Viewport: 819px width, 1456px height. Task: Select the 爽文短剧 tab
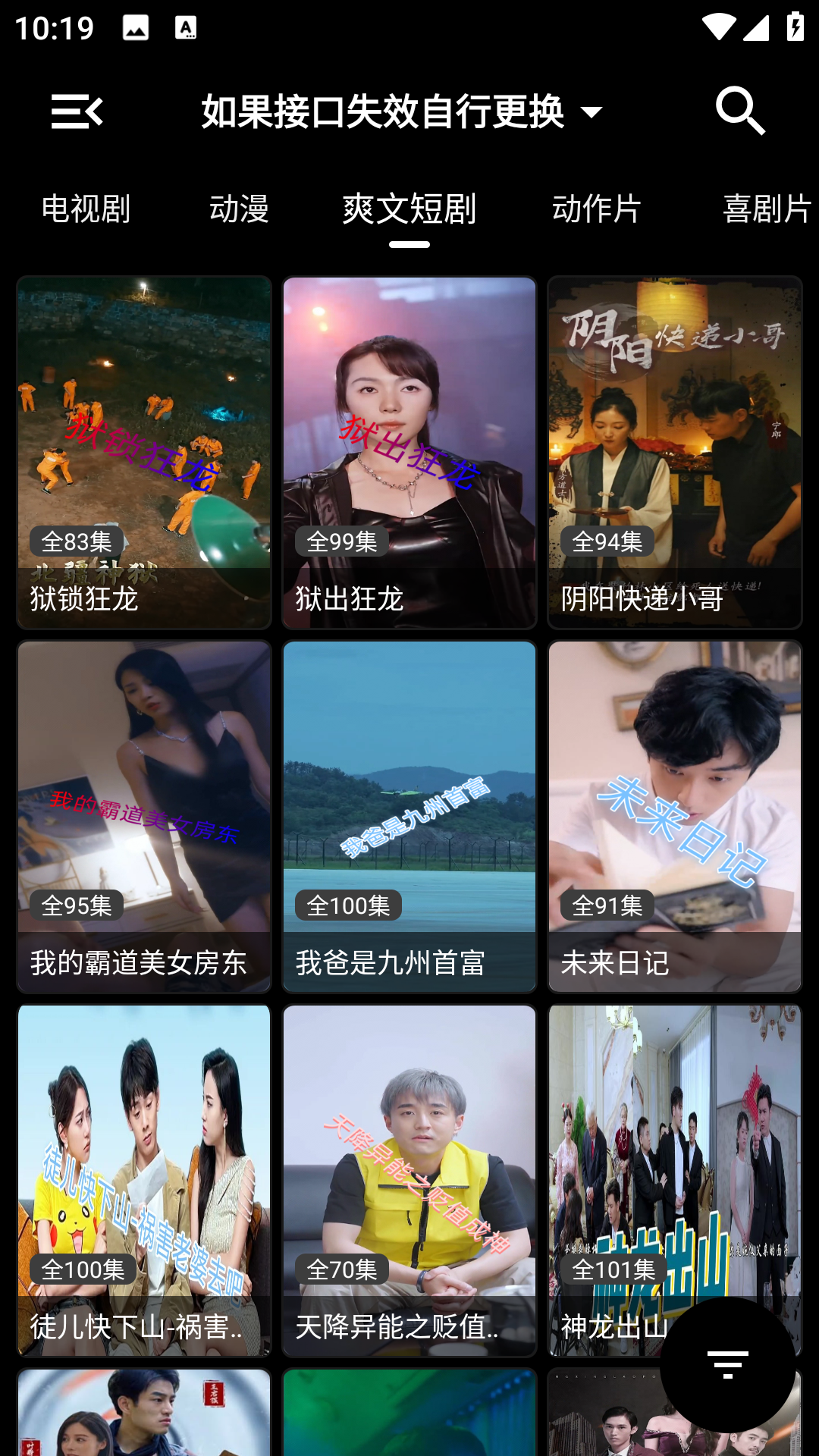tap(409, 209)
